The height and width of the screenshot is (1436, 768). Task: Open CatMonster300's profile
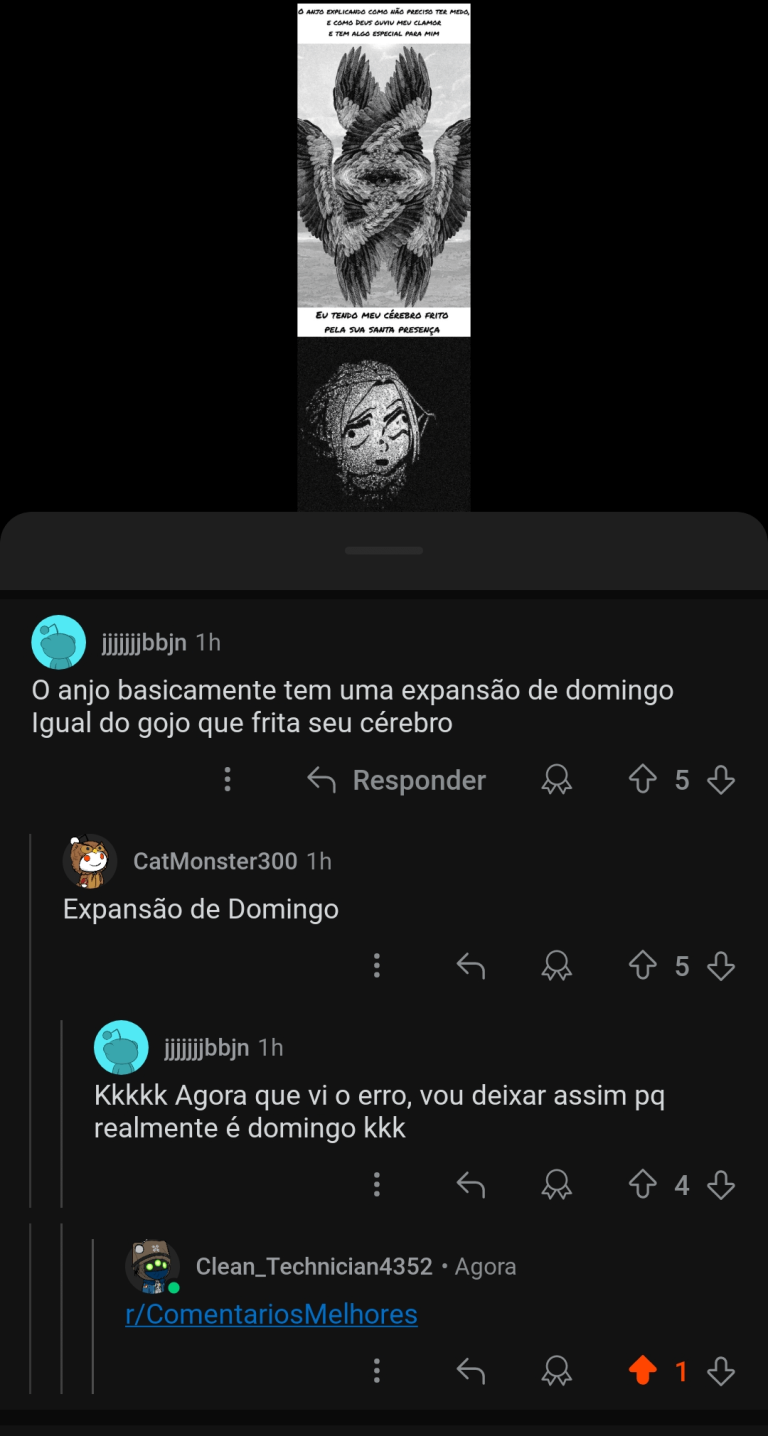(x=215, y=861)
